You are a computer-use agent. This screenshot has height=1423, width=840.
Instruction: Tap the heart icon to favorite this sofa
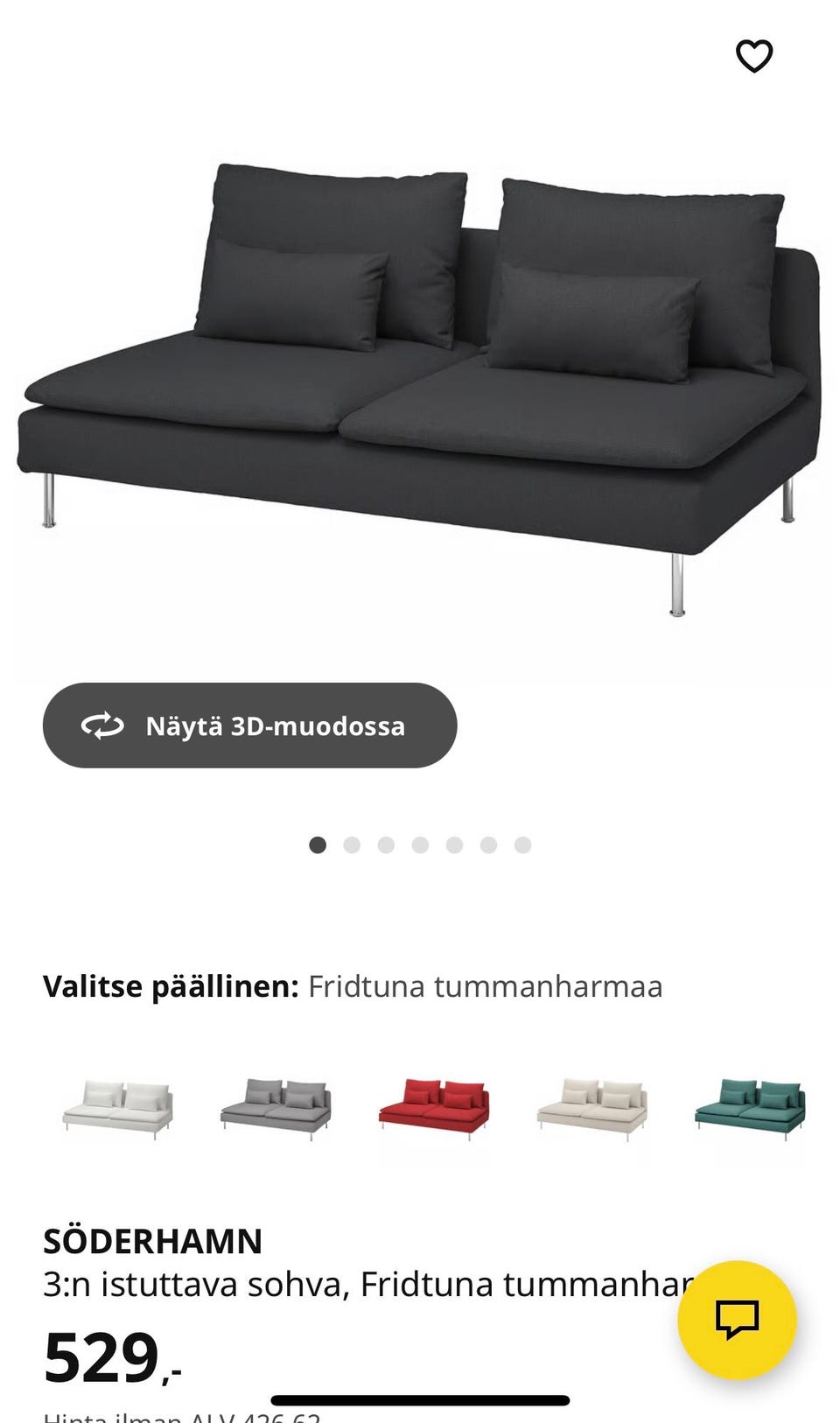(x=754, y=56)
